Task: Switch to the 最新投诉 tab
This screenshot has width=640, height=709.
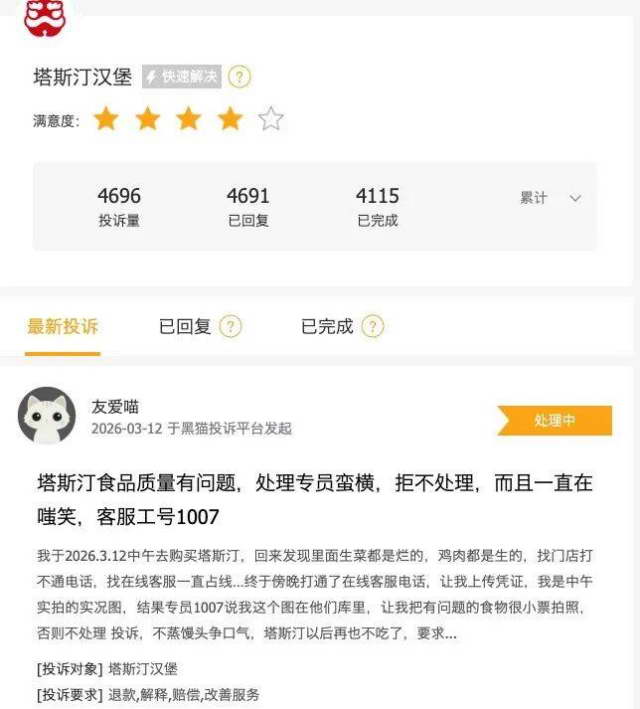Action: click(63, 327)
